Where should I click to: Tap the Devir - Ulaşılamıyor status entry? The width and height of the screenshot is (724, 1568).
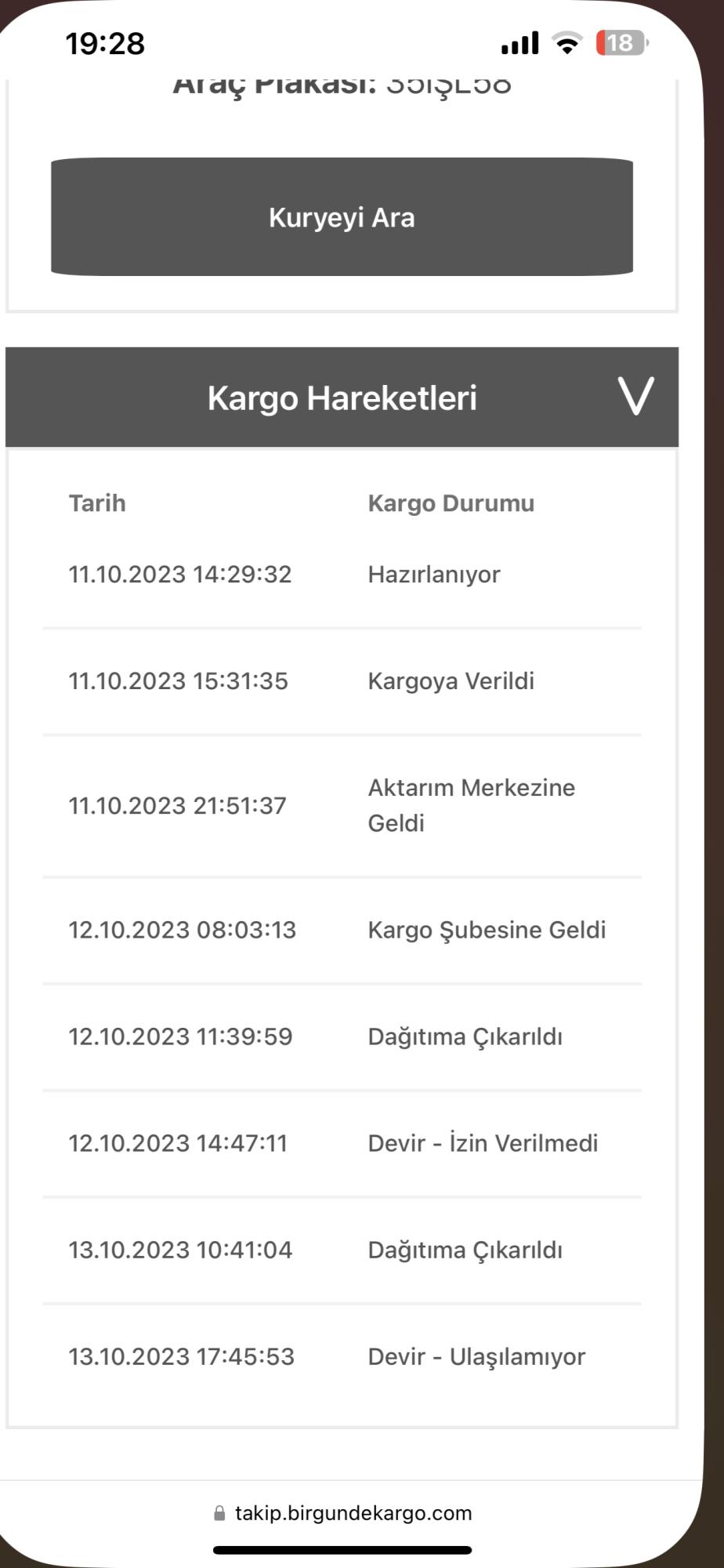tap(475, 1356)
